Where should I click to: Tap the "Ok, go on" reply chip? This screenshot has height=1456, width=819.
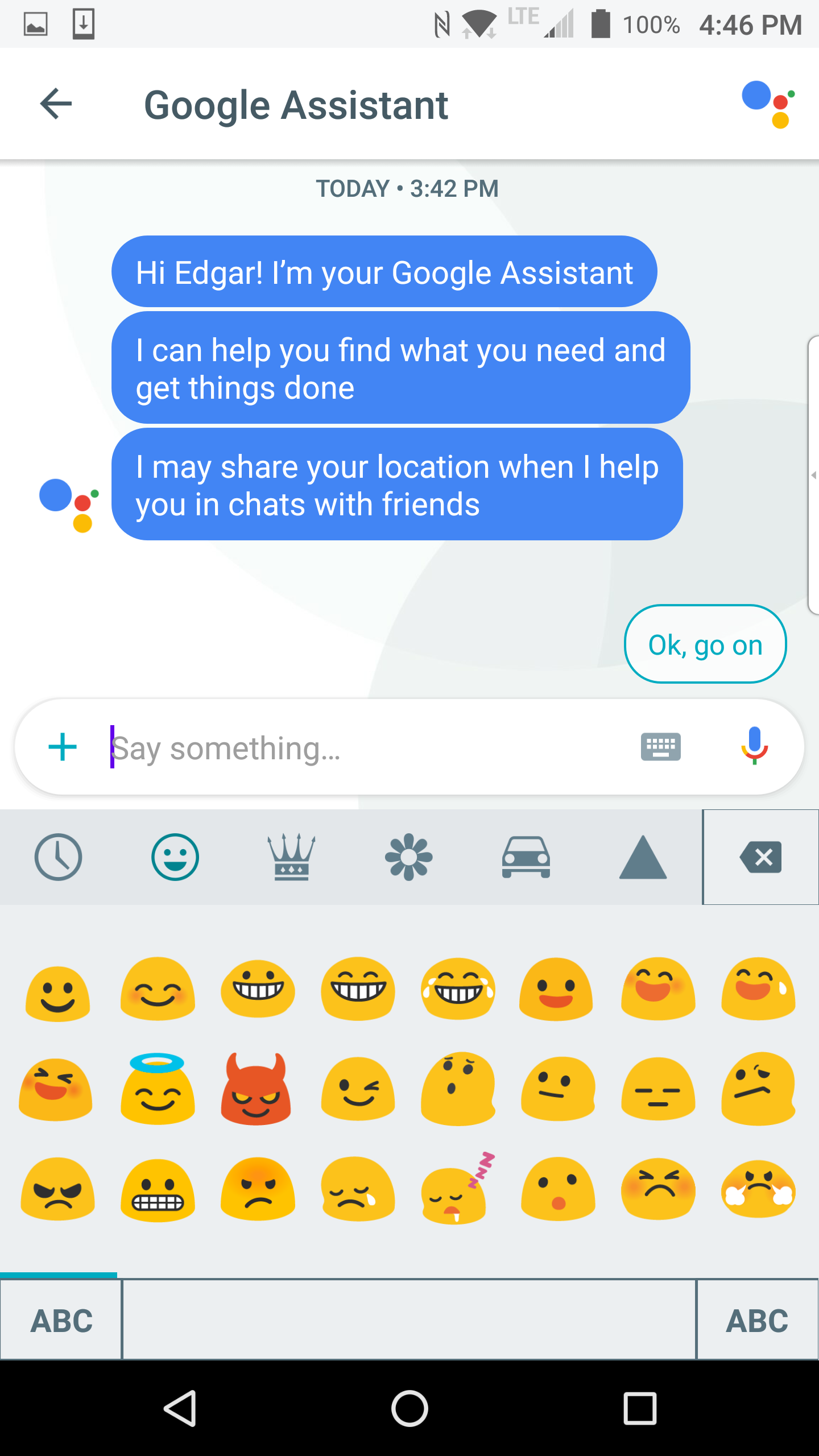(x=705, y=644)
